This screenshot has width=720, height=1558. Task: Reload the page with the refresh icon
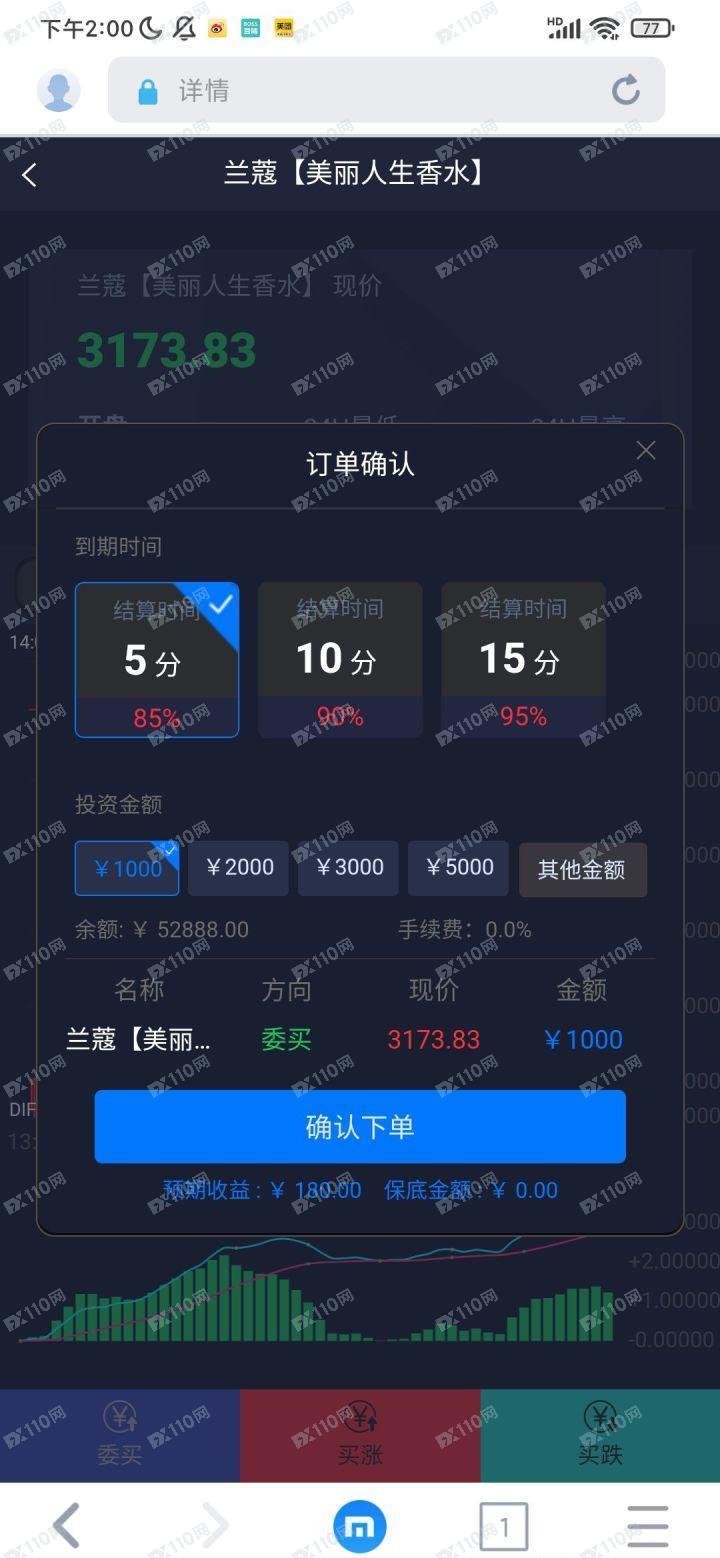[x=626, y=91]
